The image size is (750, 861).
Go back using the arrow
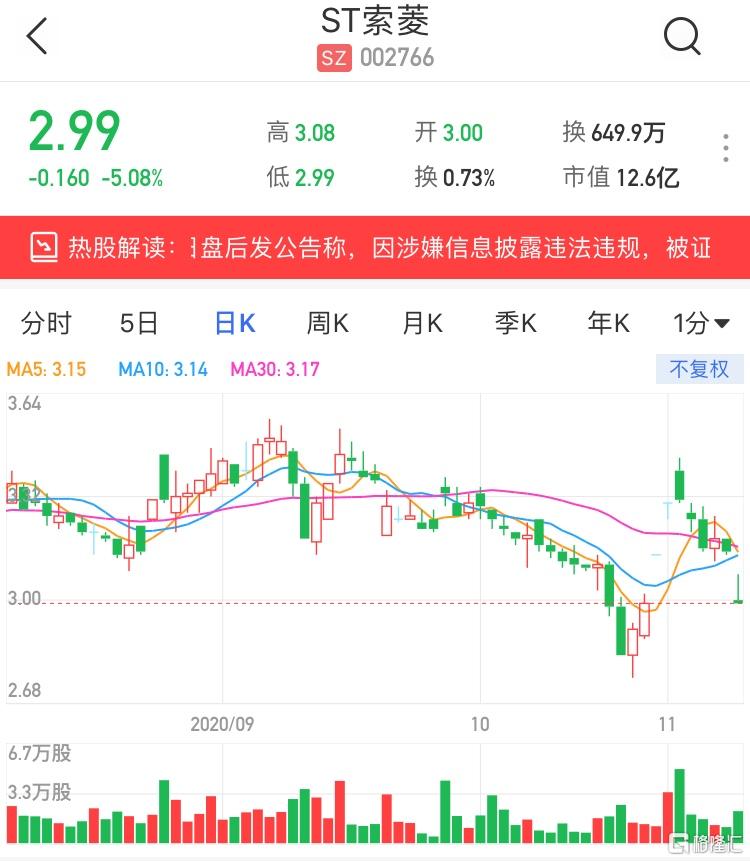point(37,37)
